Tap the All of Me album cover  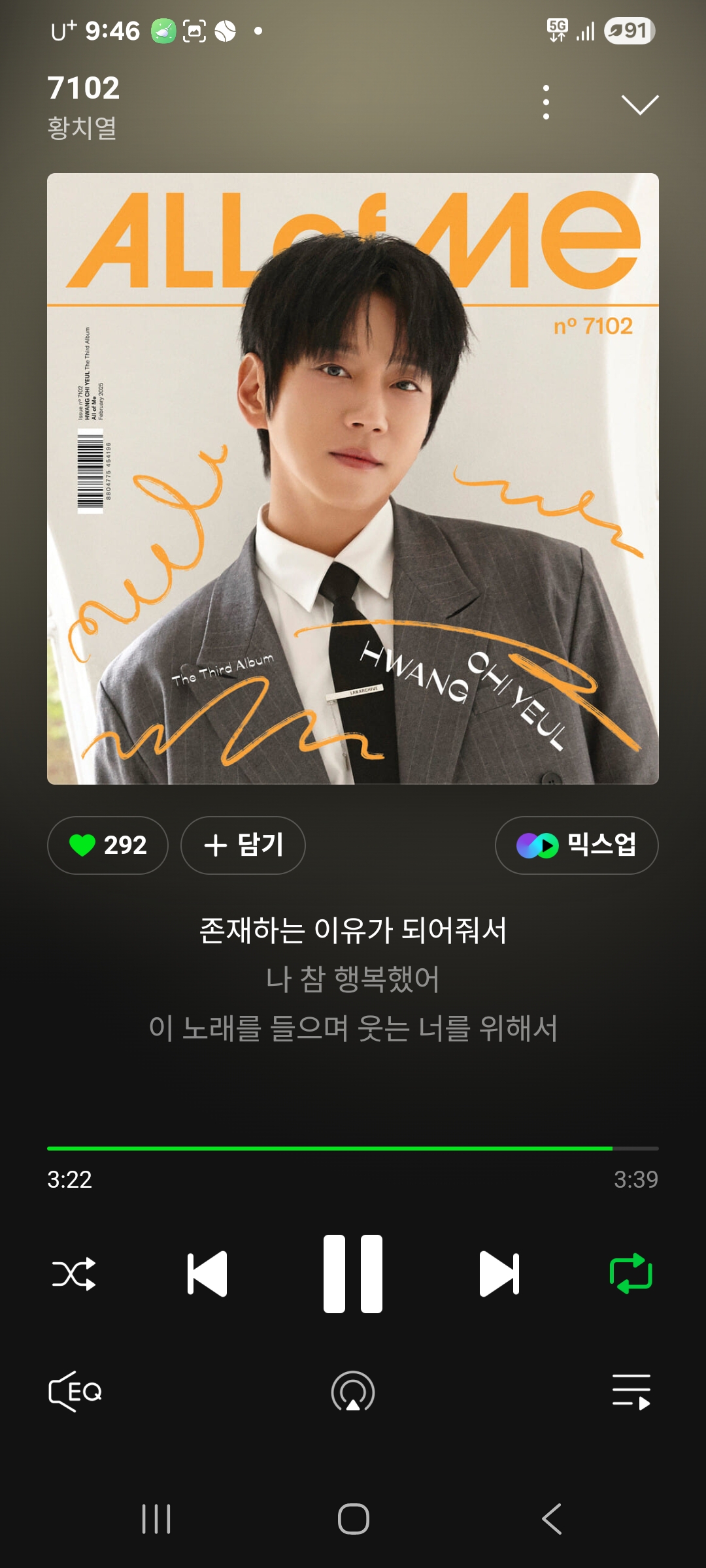(353, 478)
